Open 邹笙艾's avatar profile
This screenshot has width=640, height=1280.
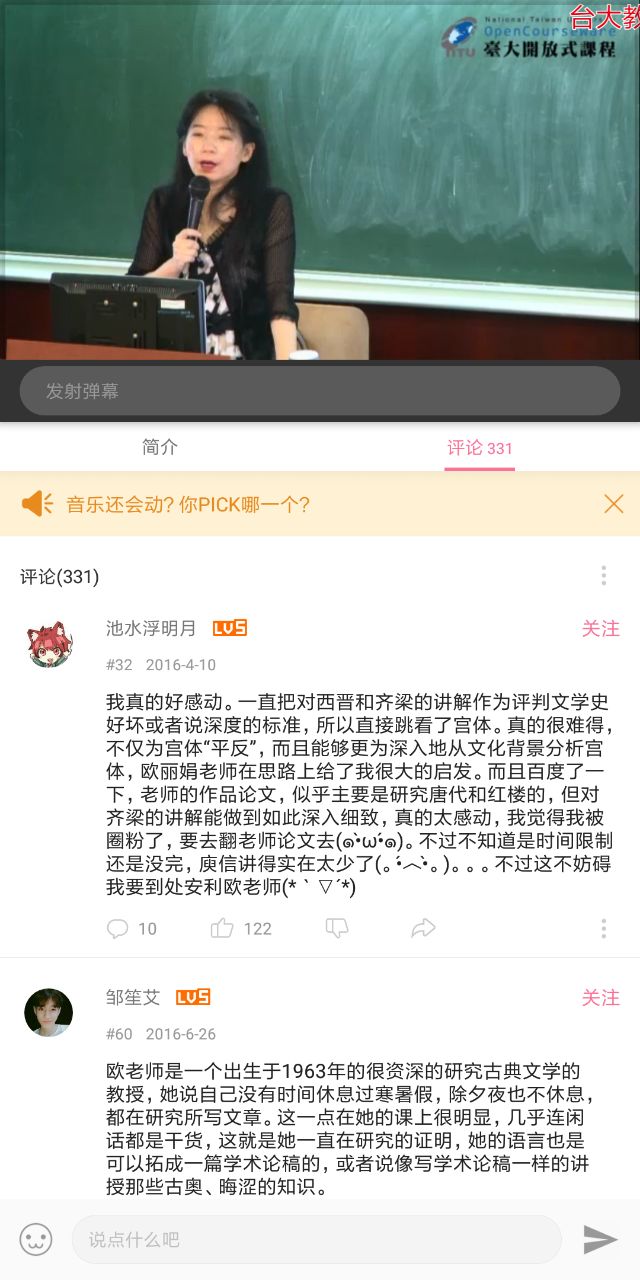(x=49, y=1012)
